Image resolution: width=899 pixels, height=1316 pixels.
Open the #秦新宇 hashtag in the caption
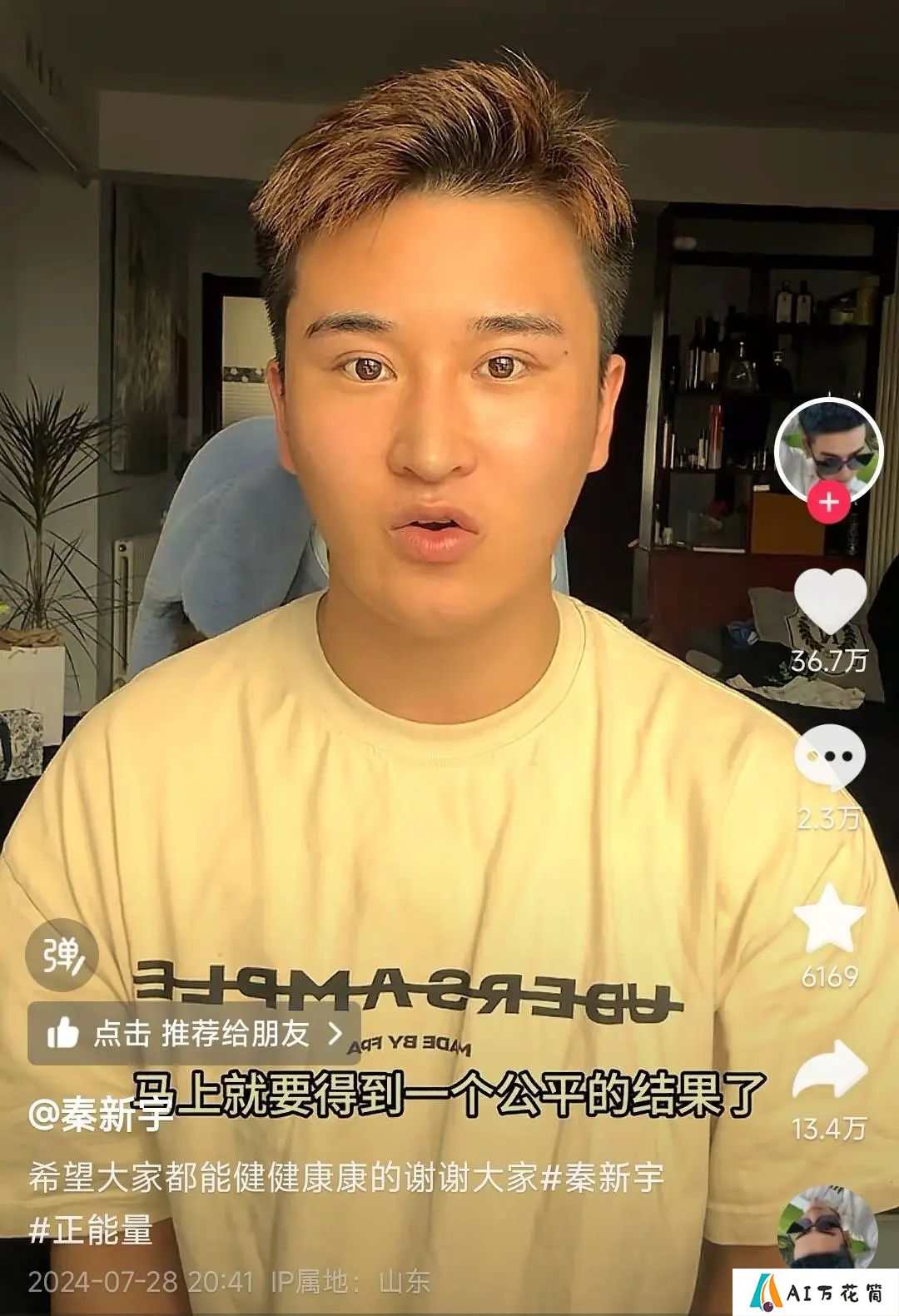click(x=603, y=1178)
